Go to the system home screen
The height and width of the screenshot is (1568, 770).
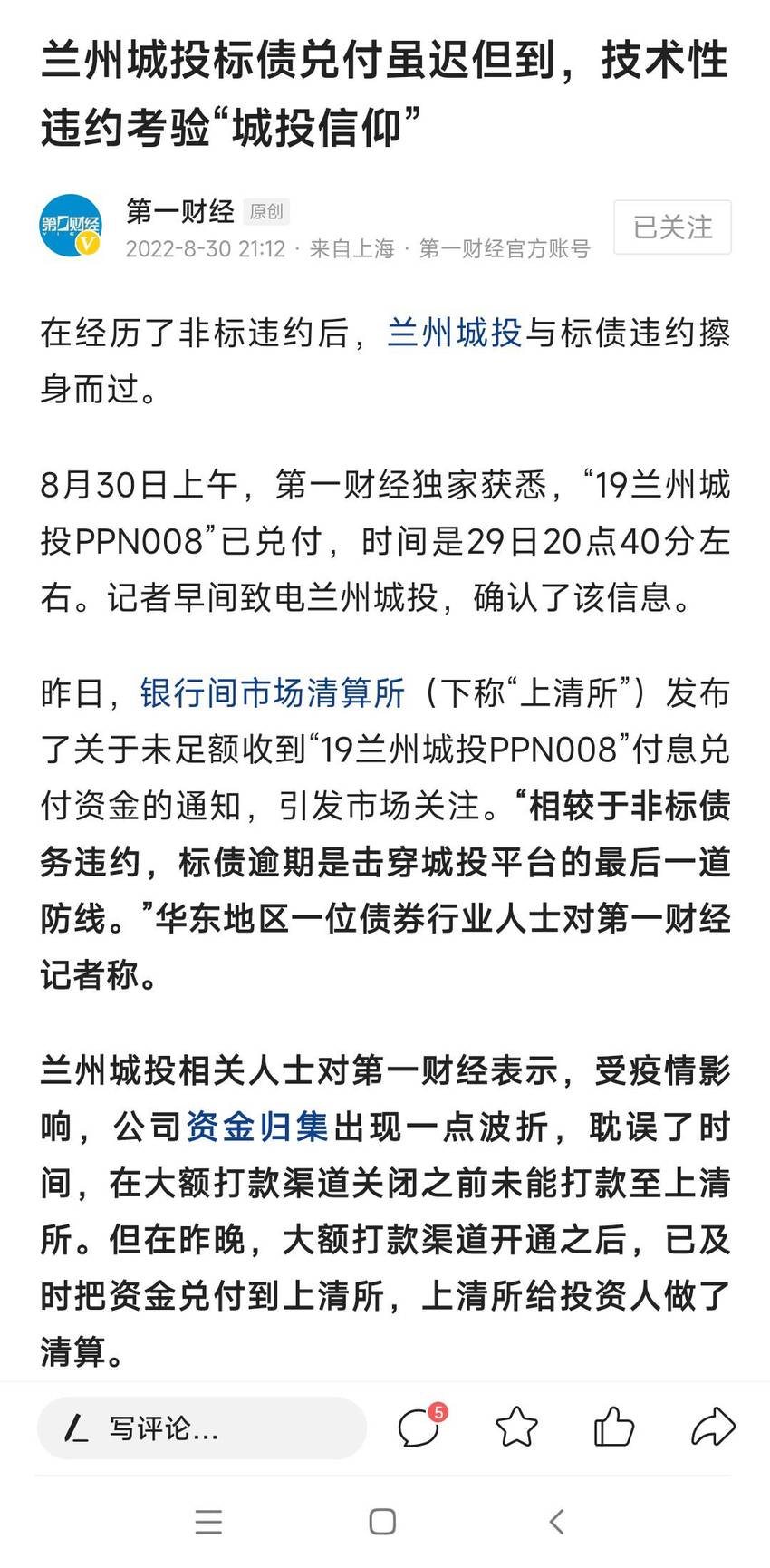tap(382, 1522)
